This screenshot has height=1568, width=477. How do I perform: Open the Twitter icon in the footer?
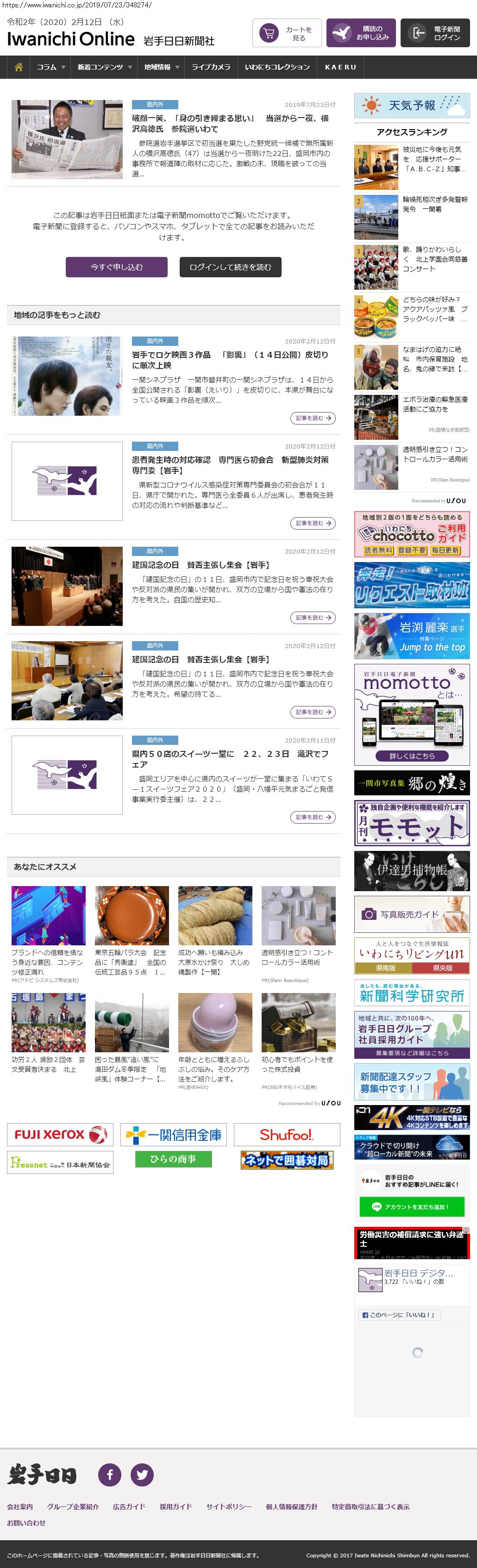142,1474
